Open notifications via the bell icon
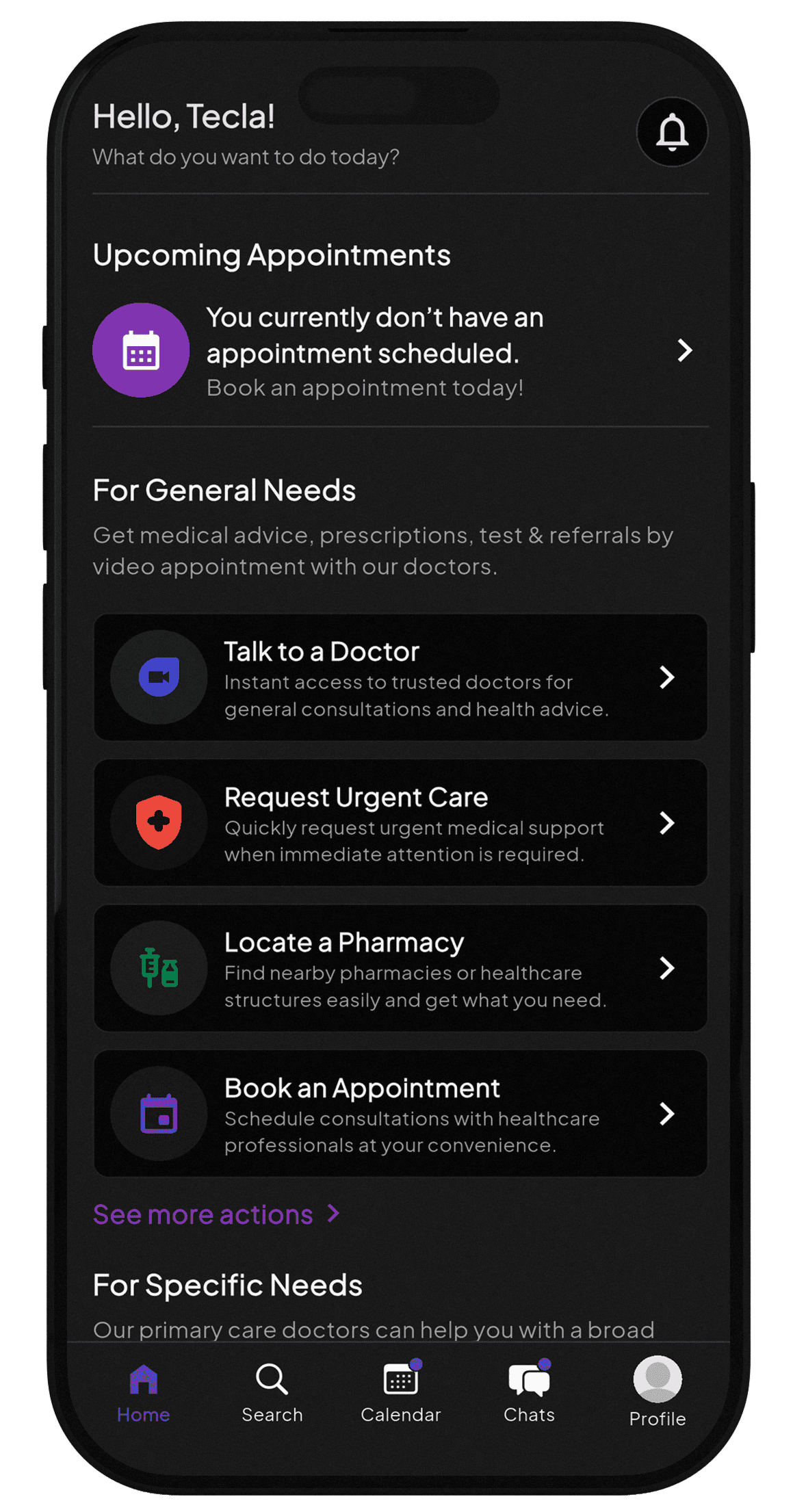This screenshot has height=1512, width=806. coord(671,133)
